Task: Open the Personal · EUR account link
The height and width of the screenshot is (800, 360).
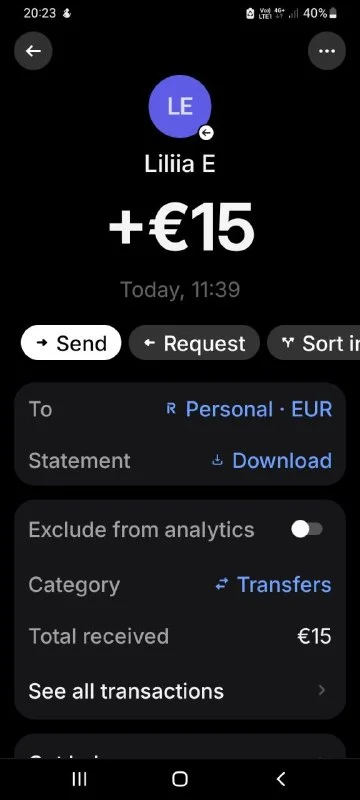Action: click(x=249, y=409)
